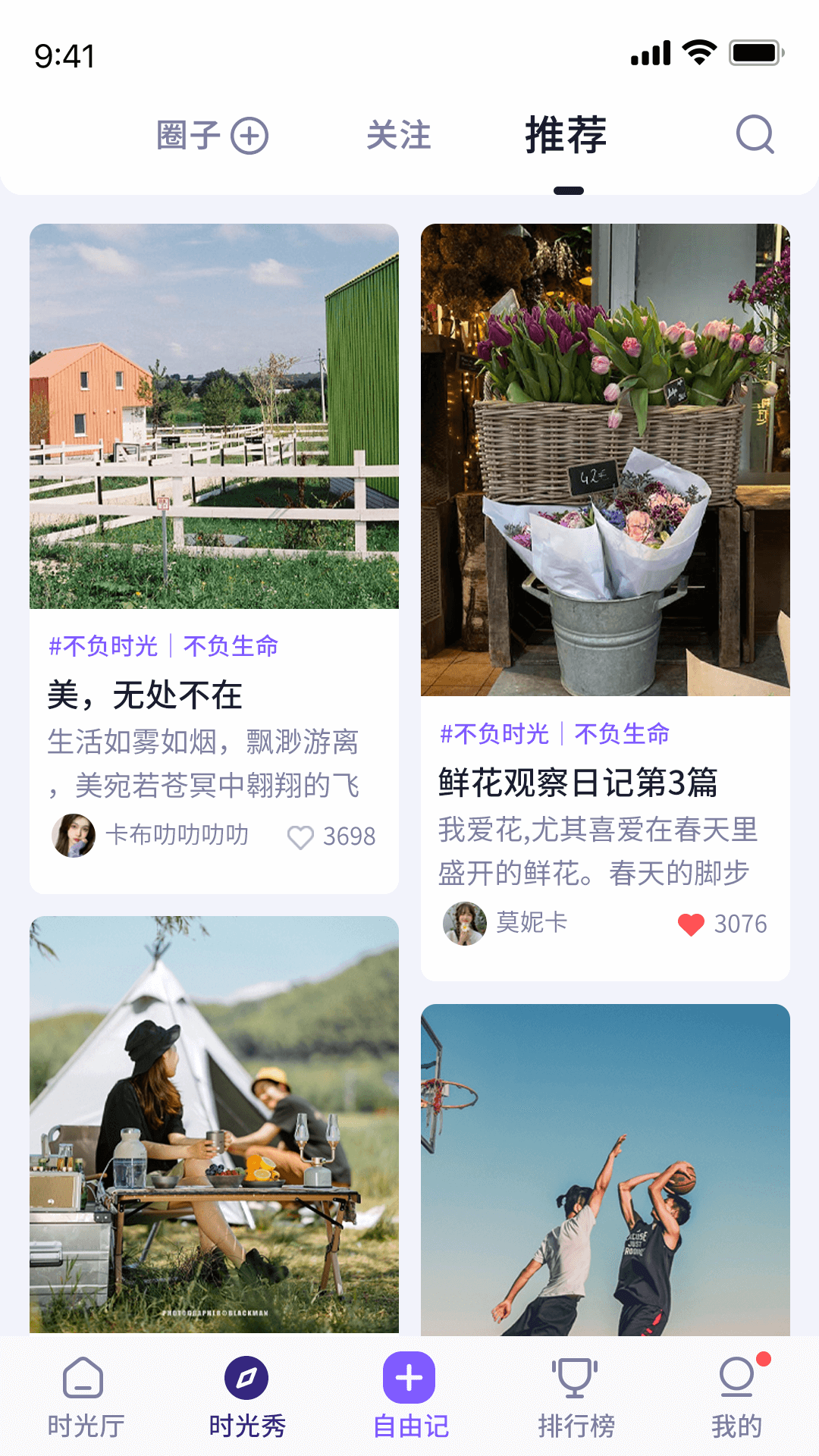Click the hashtag #不负时光｜不负生命 under the flower post
The image size is (819, 1456).
point(556,734)
